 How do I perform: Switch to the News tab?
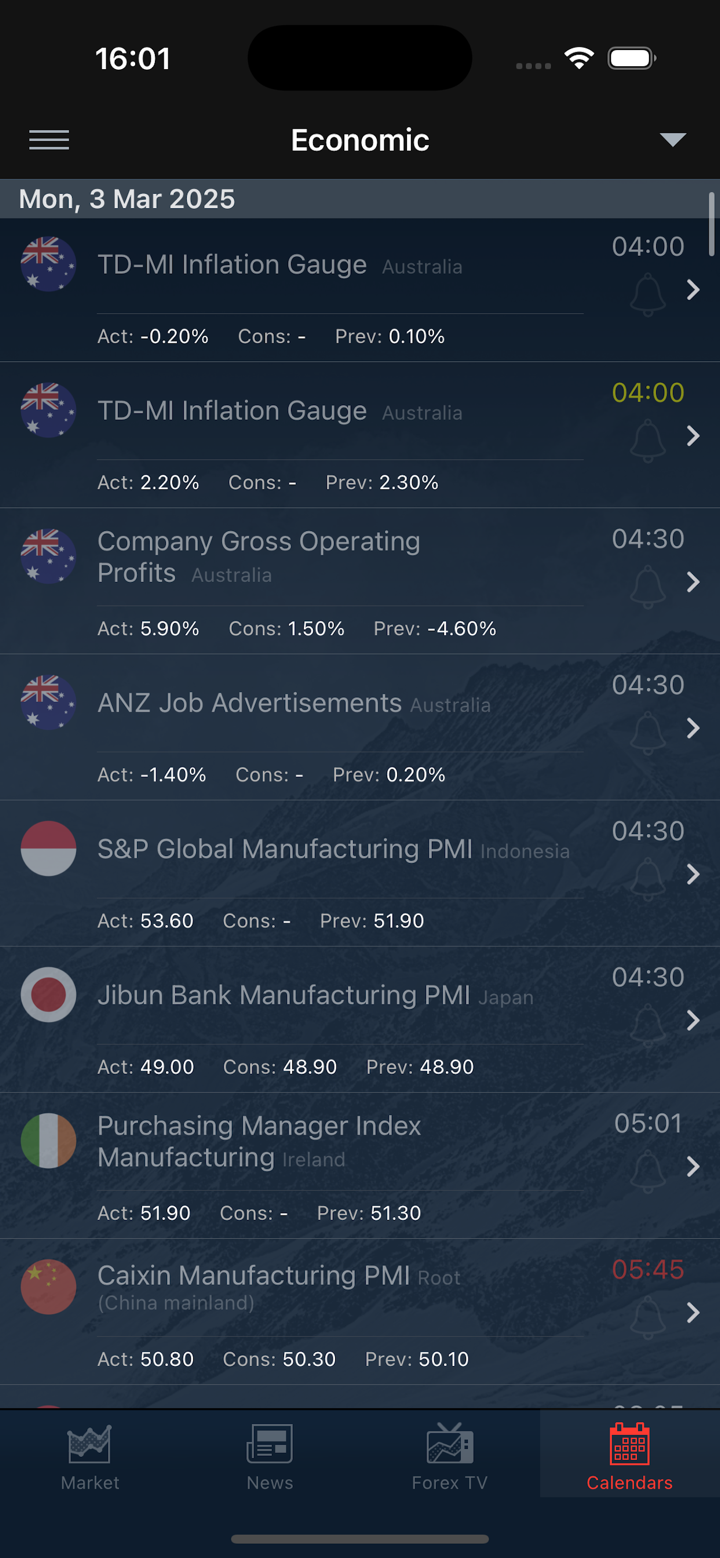(x=270, y=1456)
